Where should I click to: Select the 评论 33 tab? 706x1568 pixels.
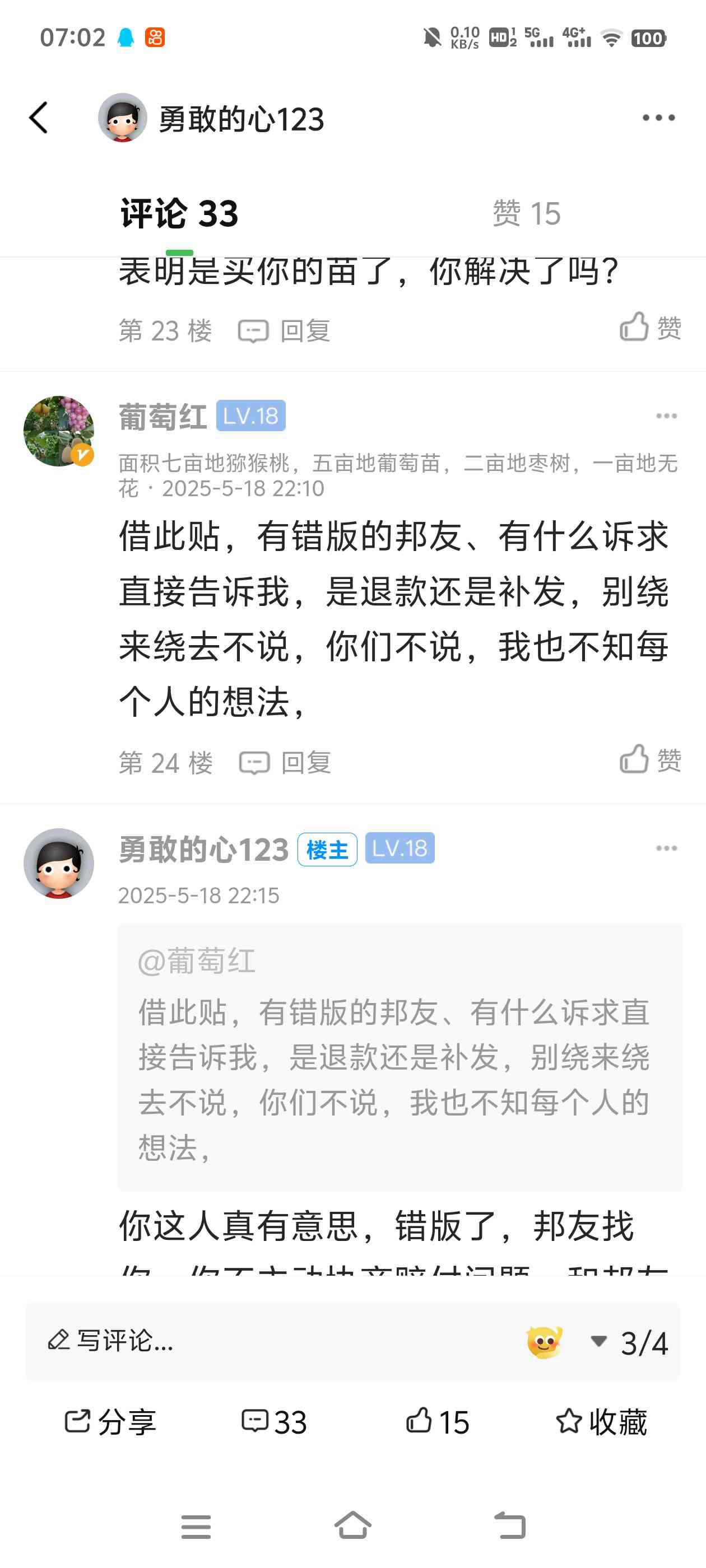tap(179, 214)
